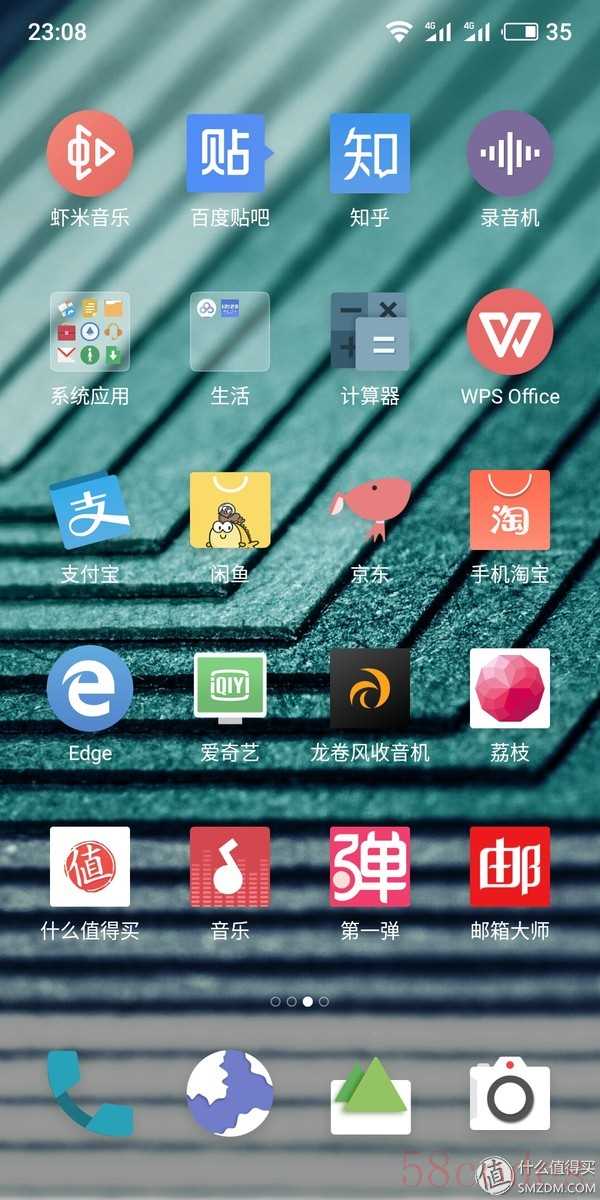
Task: Launch 百度贴吧
Action: pos(230,153)
